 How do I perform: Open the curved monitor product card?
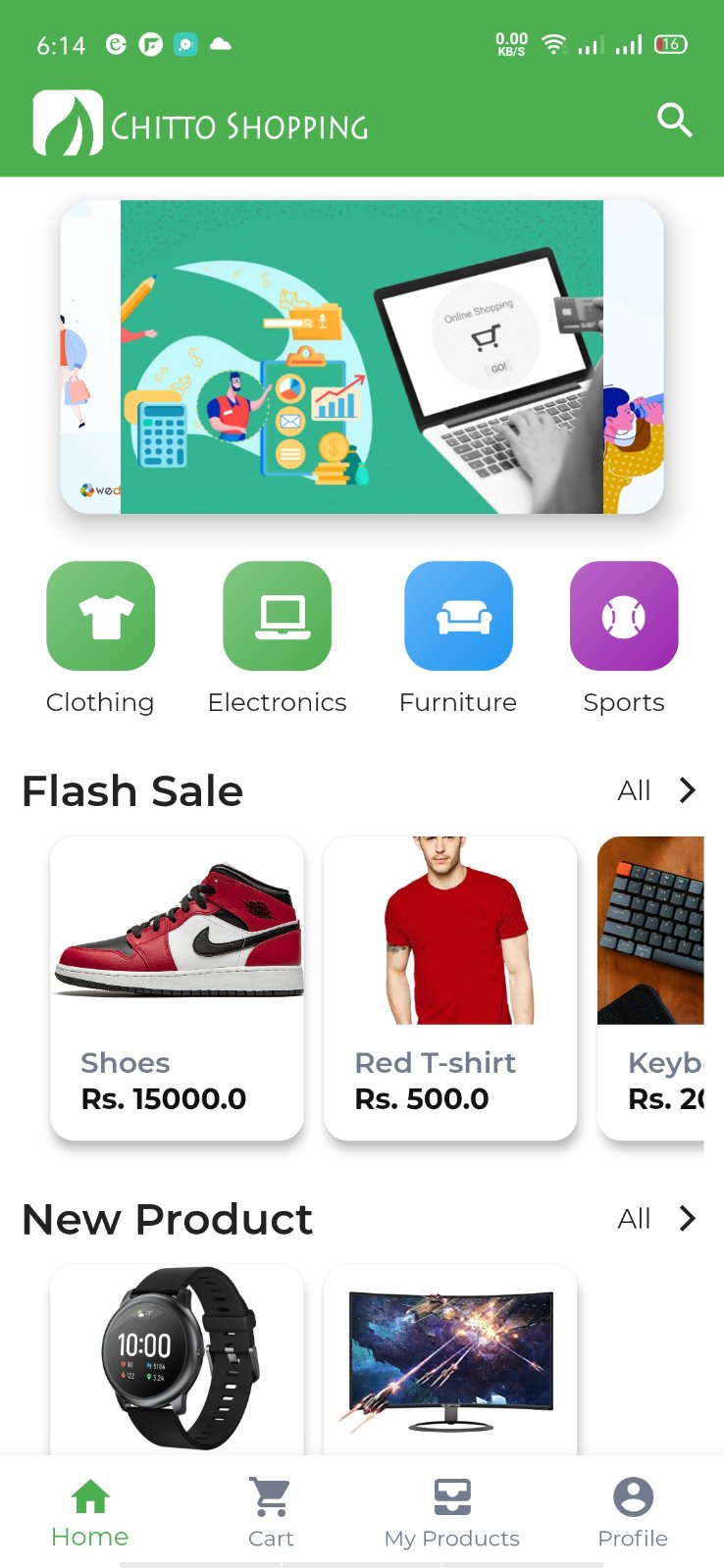pos(450,1358)
